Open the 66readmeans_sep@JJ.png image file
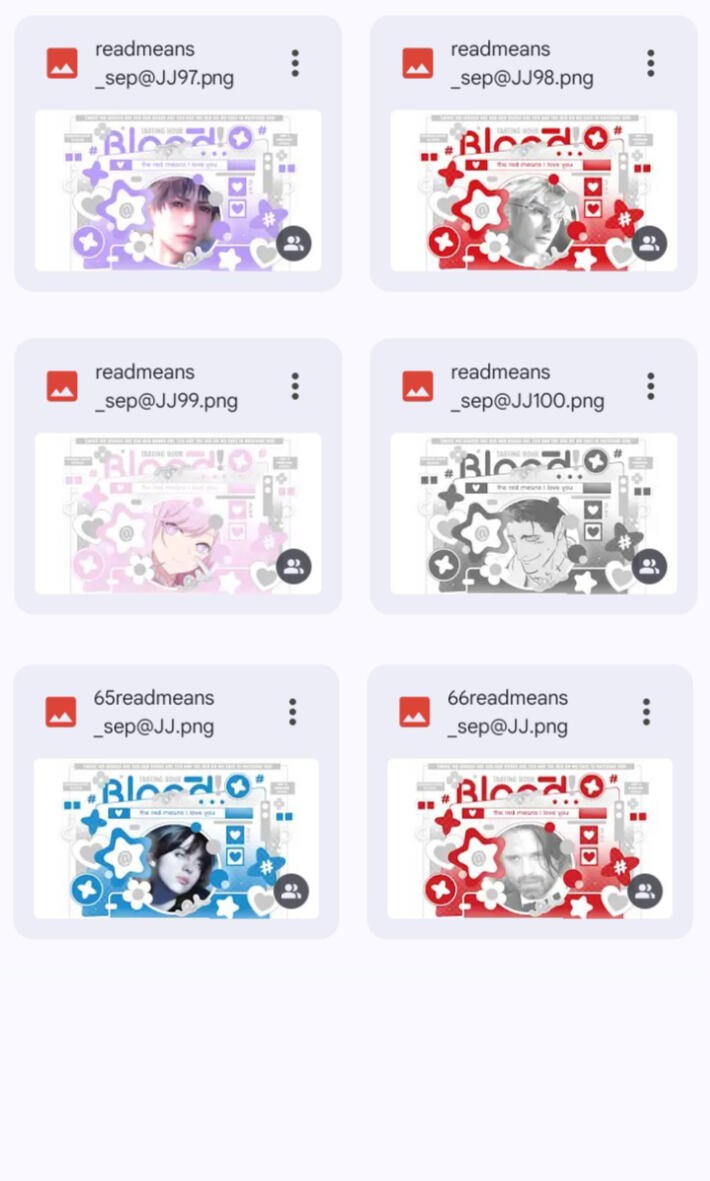 pyautogui.click(x=529, y=838)
